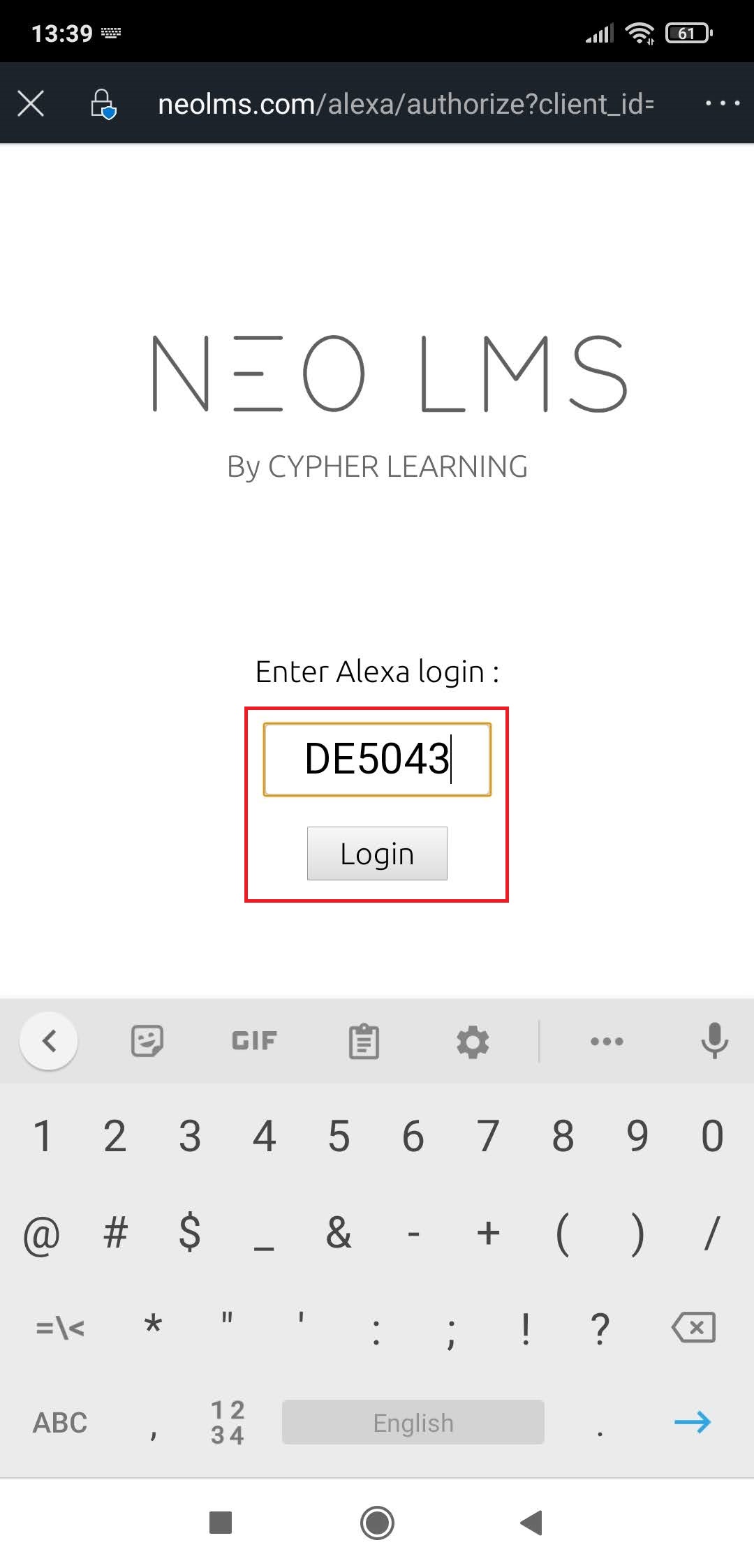View site security lock info
Image resolution: width=754 pixels, height=1568 pixels.
[103, 103]
